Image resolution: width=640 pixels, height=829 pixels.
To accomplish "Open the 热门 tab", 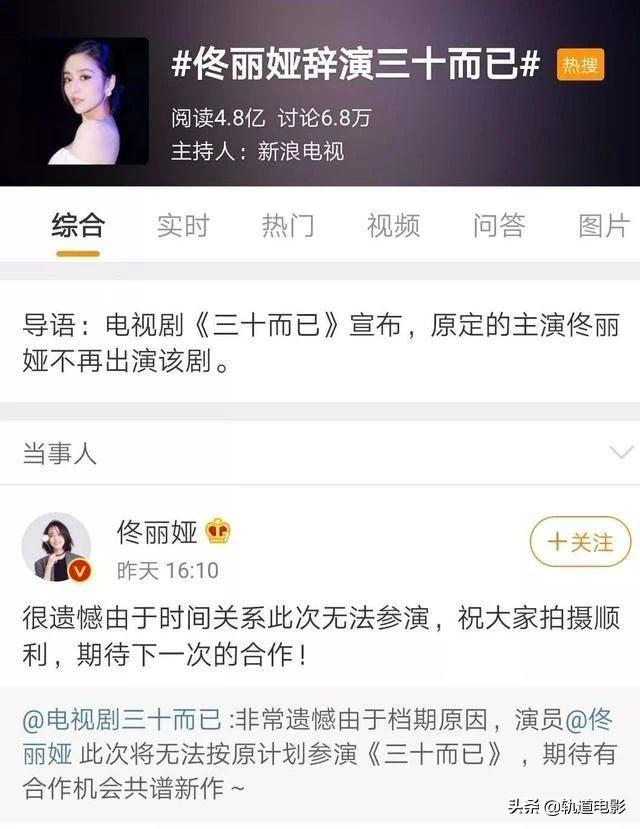I will pos(288,226).
